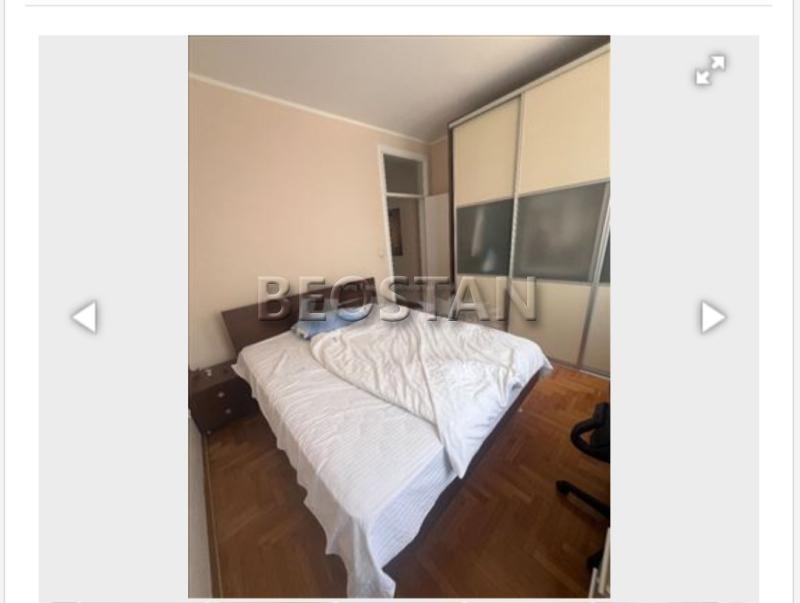Expand the photo to fullscreen
Screen dimensions: 800x603
[710, 70]
